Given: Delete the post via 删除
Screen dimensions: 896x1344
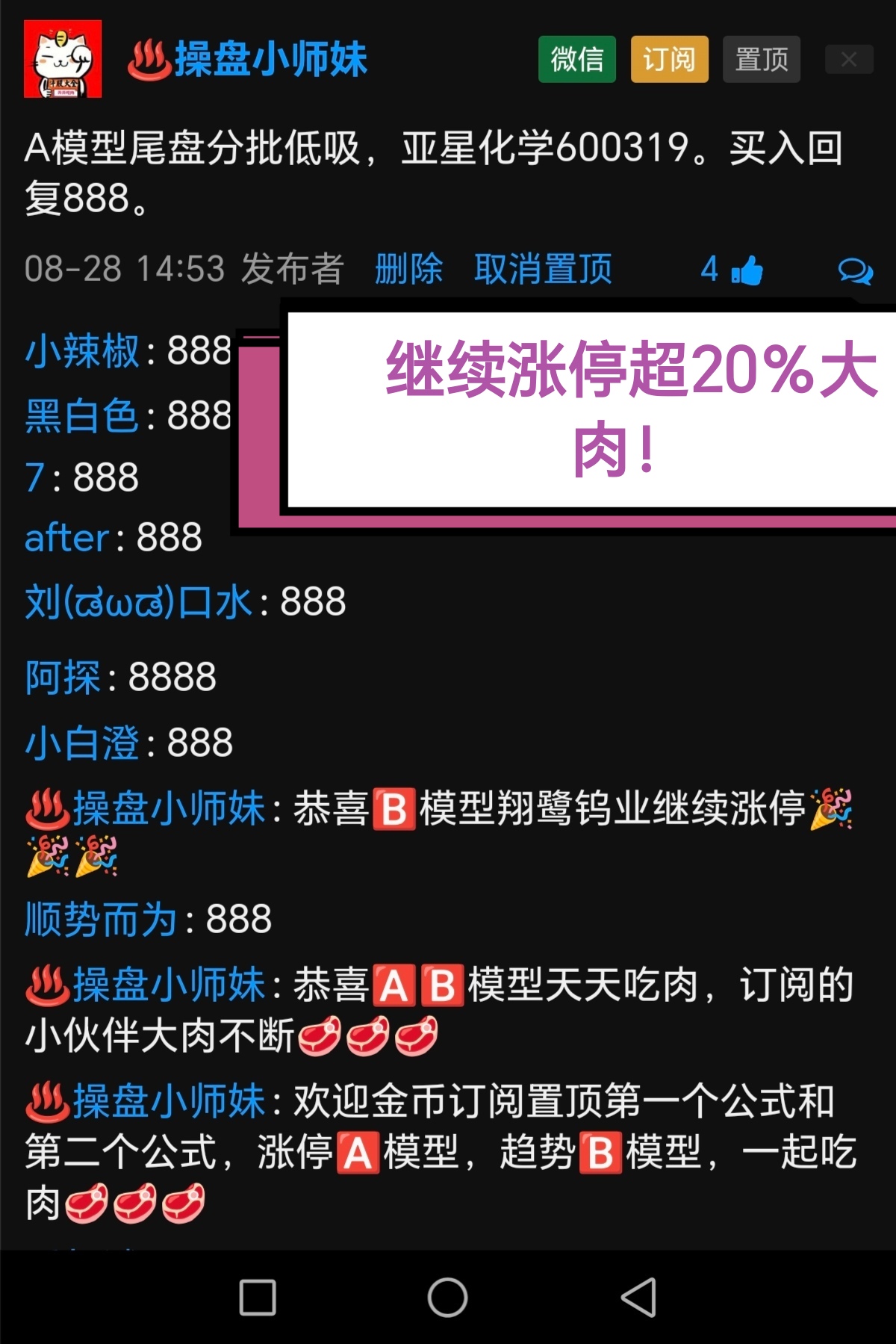Looking at the screenshot, I should (408, 269).
